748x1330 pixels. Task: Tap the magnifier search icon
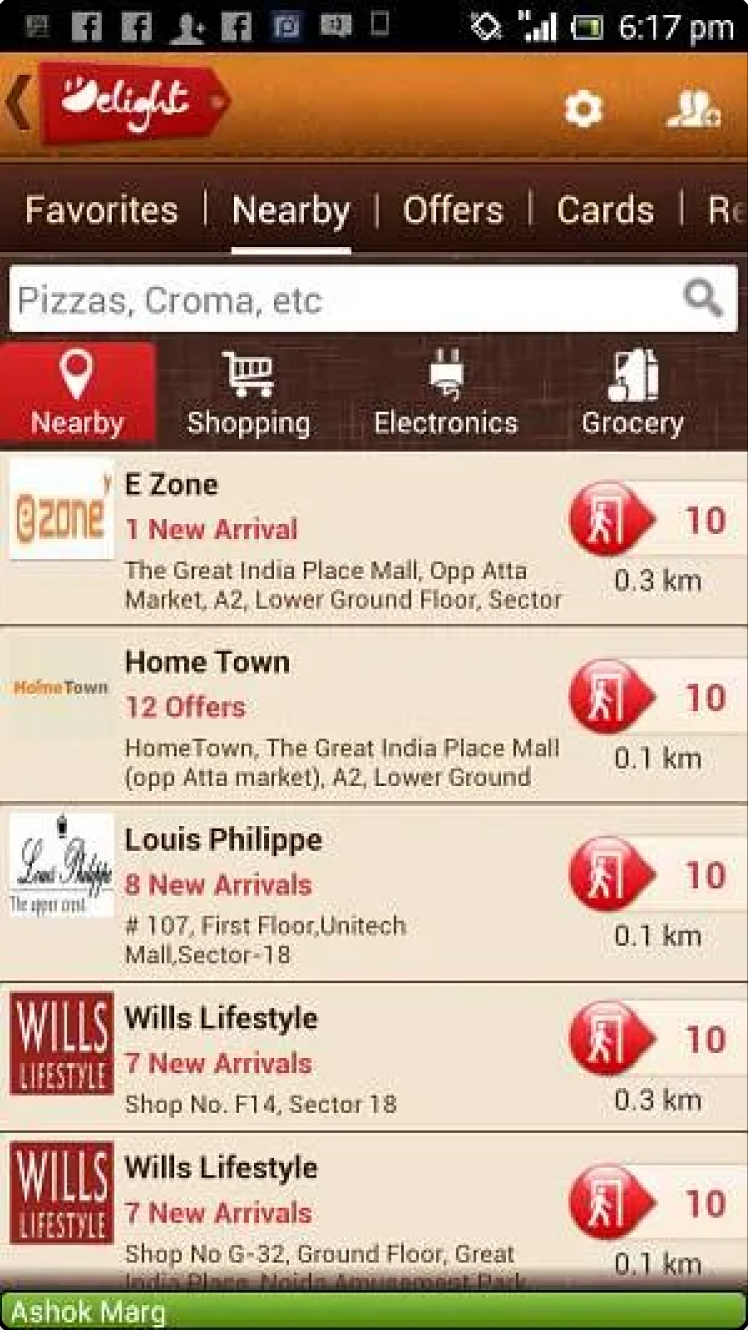tap(703, 298)
